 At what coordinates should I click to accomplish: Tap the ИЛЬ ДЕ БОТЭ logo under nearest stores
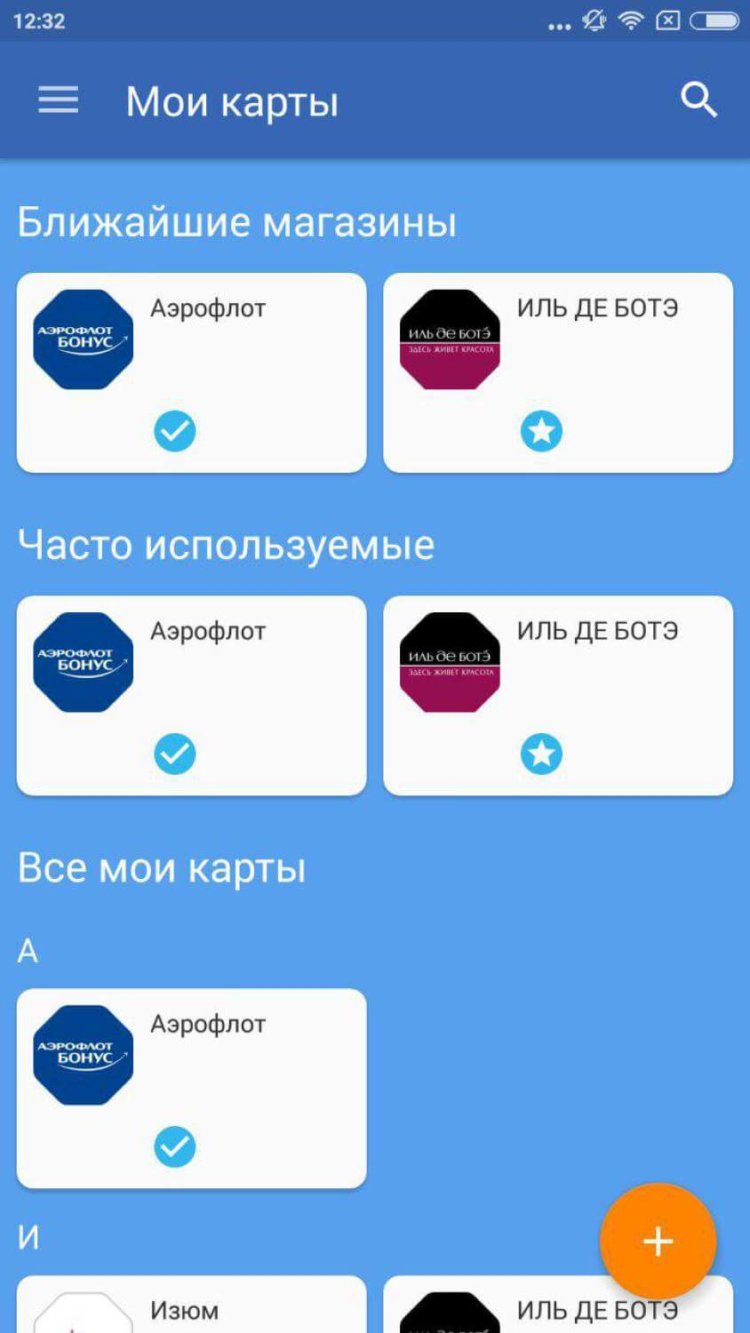coord(449,336)
